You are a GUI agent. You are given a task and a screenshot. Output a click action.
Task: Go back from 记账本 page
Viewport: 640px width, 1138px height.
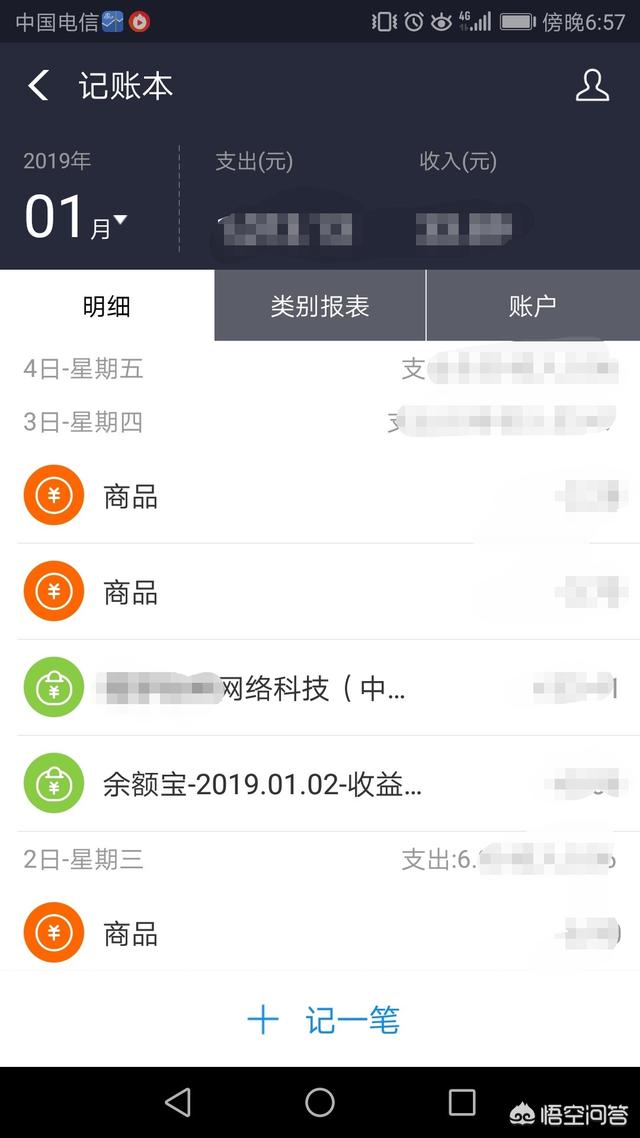[38, 86]
